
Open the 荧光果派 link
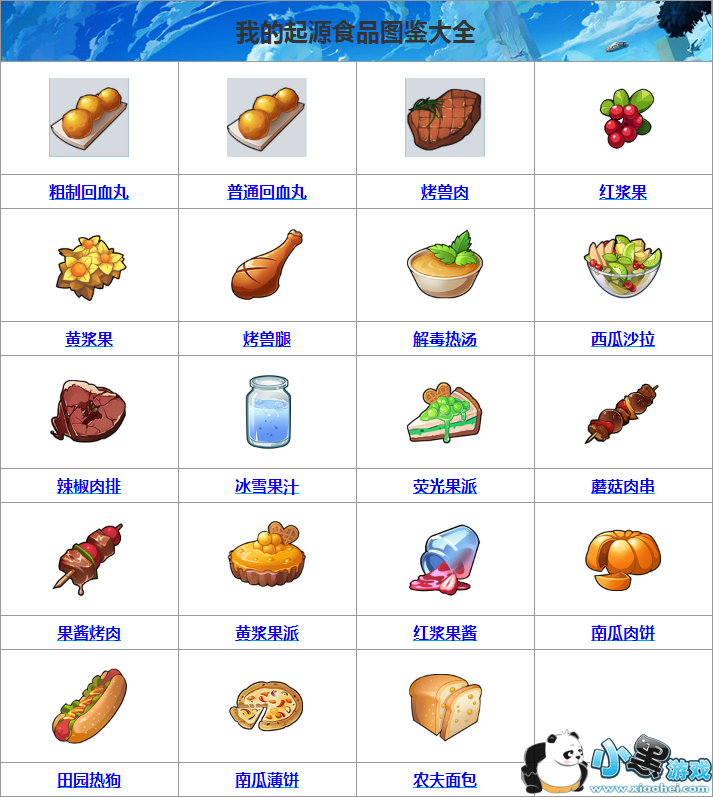pyautogui.click(x=445, y=486)
